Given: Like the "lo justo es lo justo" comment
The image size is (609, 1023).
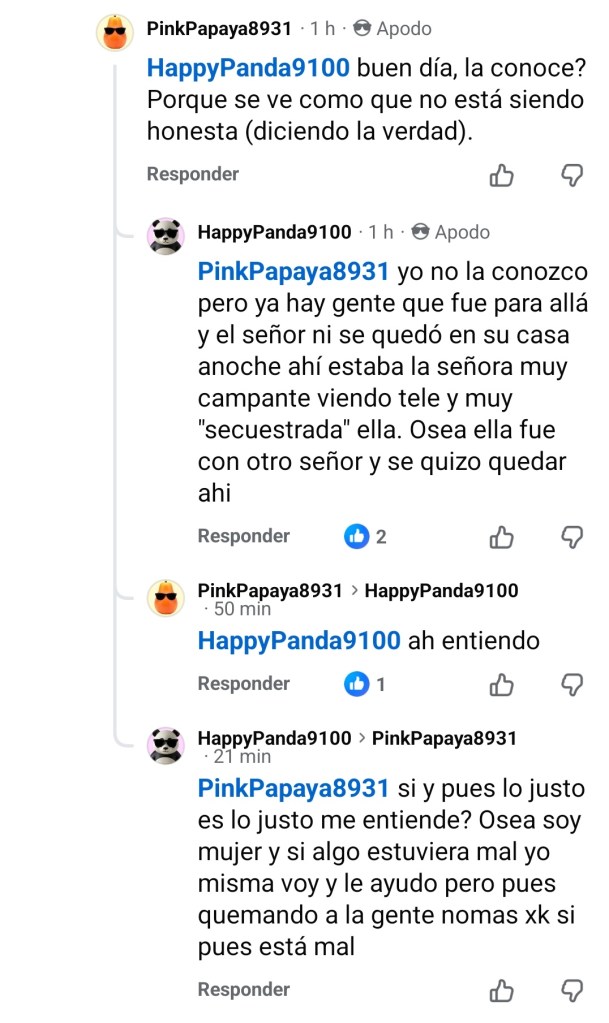Looking at the screenshot, I should pyautogui.click(x=501, y=991).
